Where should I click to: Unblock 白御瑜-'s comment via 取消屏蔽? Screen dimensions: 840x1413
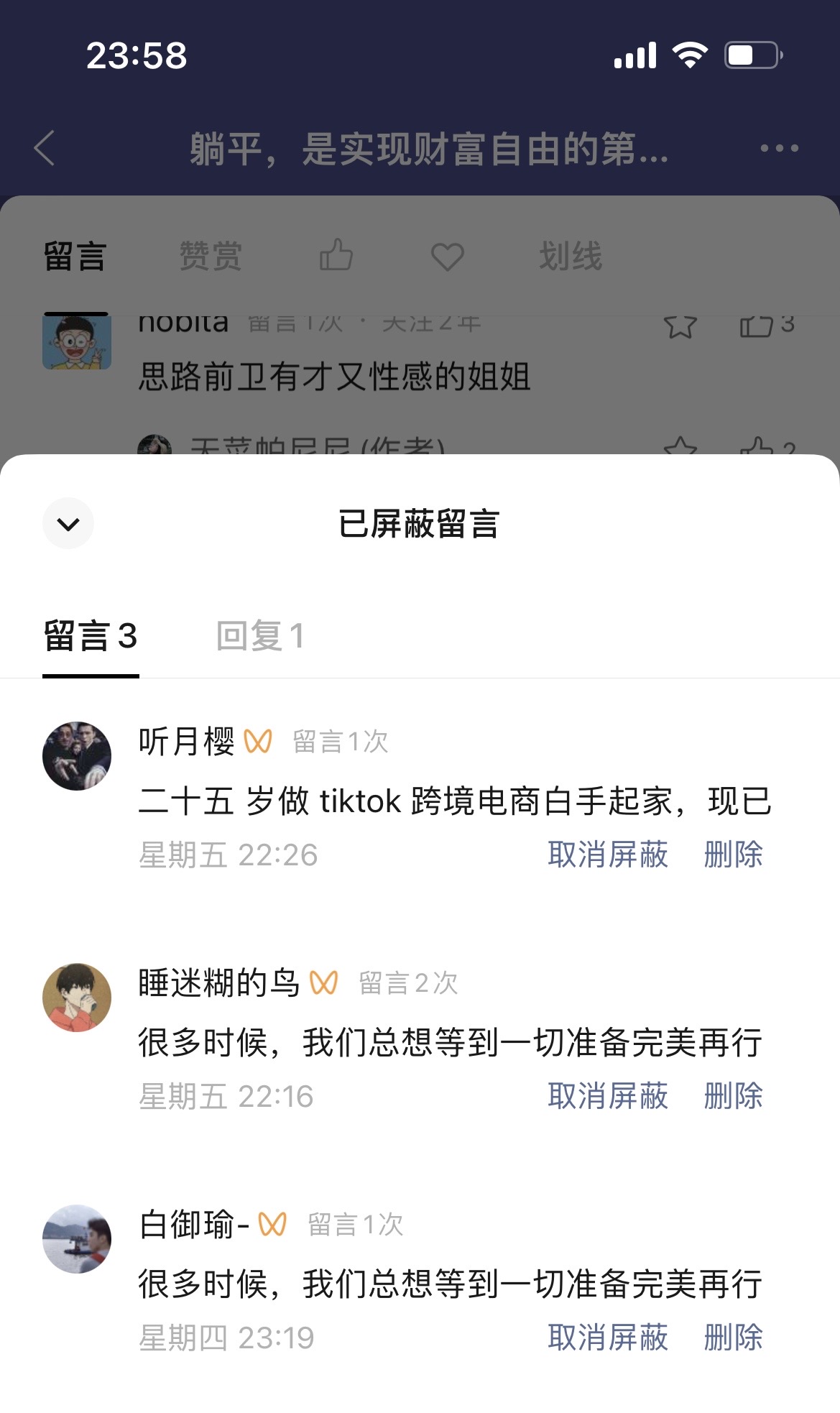[x=608, y=1338]
